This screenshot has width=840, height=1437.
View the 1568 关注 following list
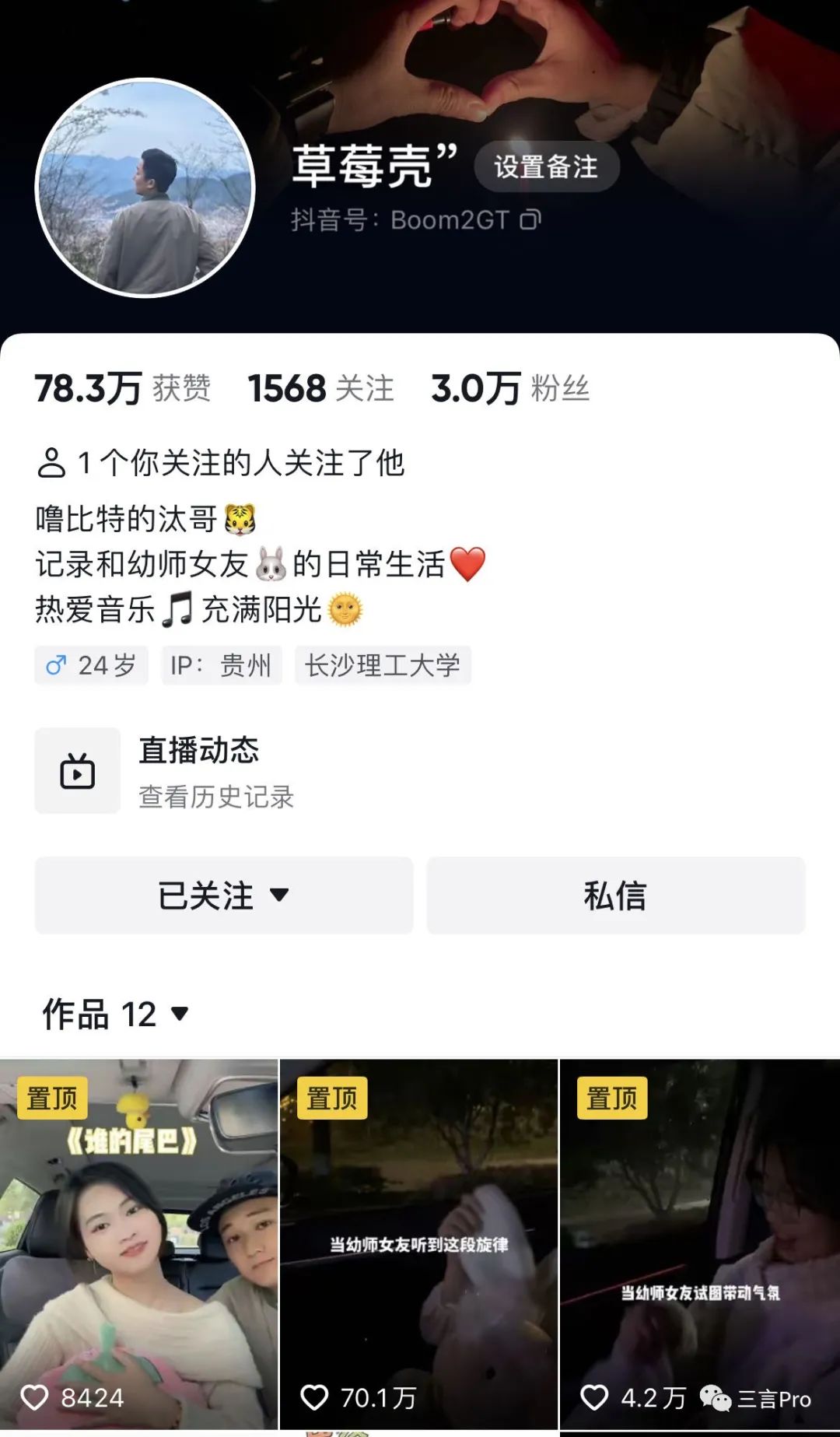point(320,388)
